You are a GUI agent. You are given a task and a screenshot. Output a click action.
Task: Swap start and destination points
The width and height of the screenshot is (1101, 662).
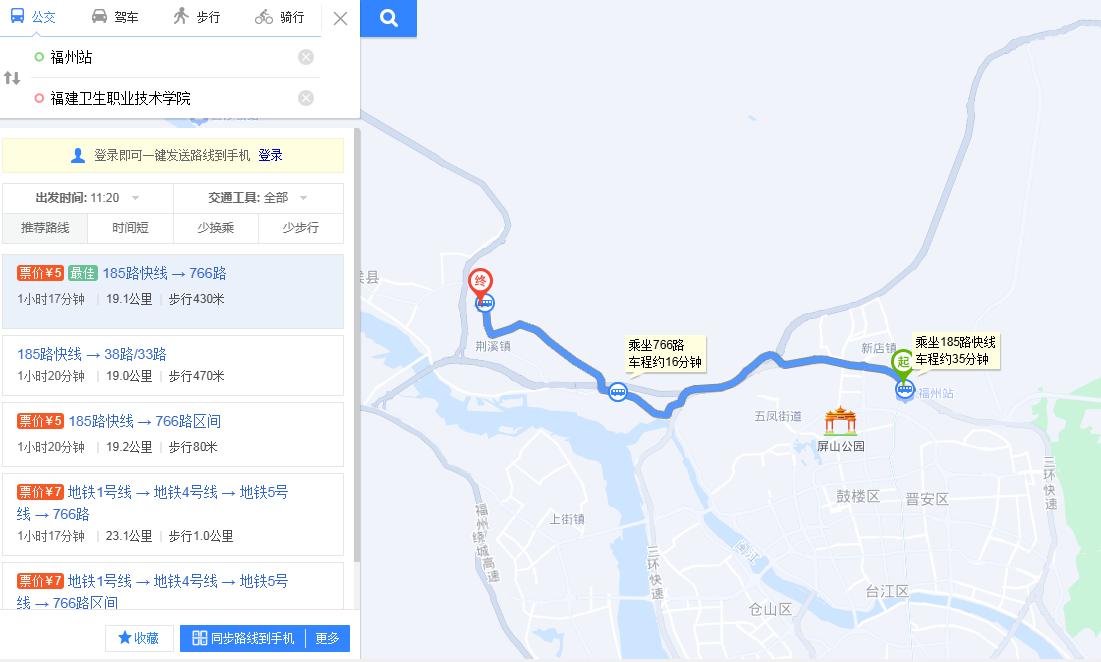click(12, 78)
